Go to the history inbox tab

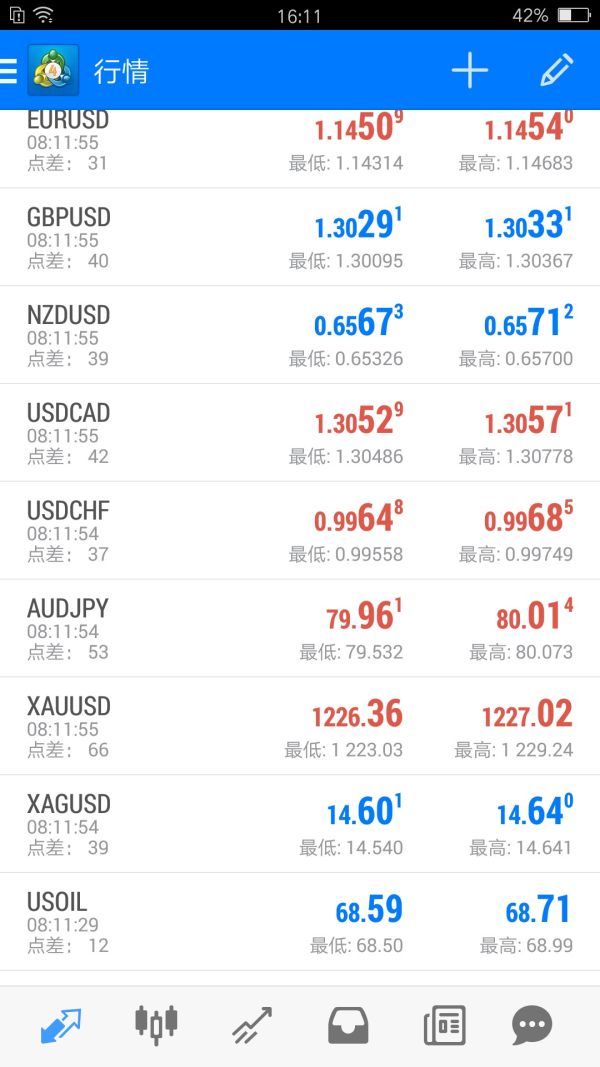(x=348, y=1025)
